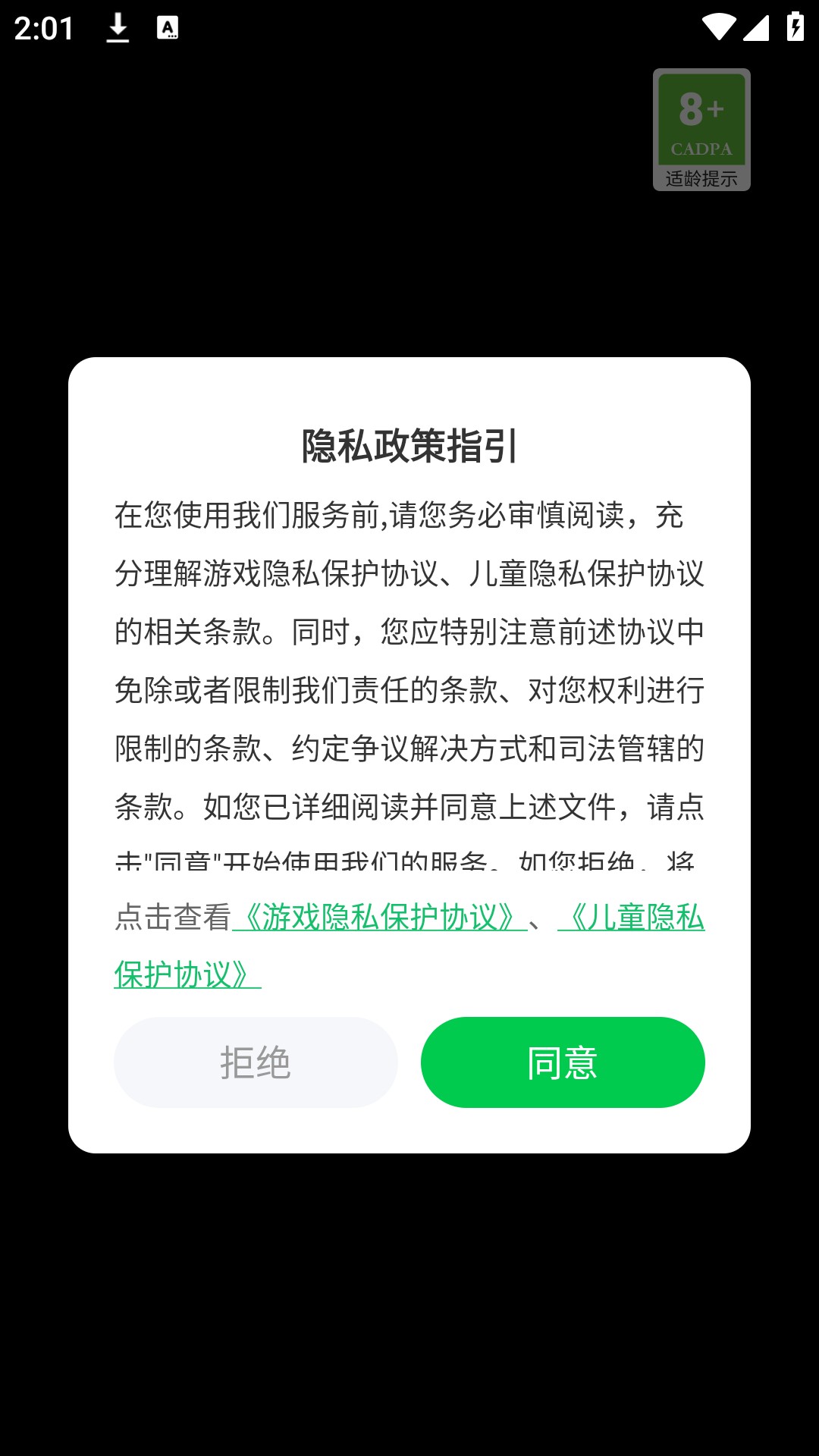This screenshot has width=819, height=1456.
Task: Tap the dialog title 隐私政策指引
Action: click(x=409, y=446)
